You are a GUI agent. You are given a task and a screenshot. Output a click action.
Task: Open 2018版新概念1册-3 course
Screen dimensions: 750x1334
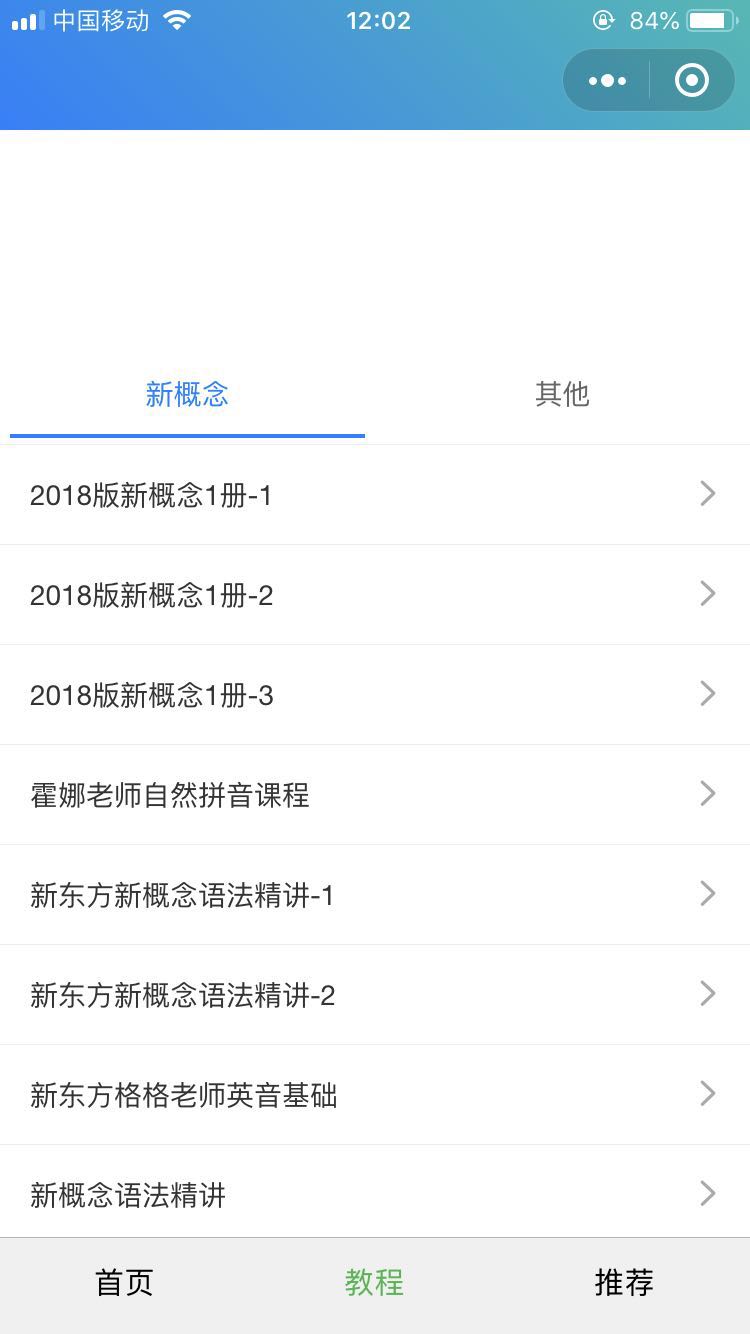point(375,695)
